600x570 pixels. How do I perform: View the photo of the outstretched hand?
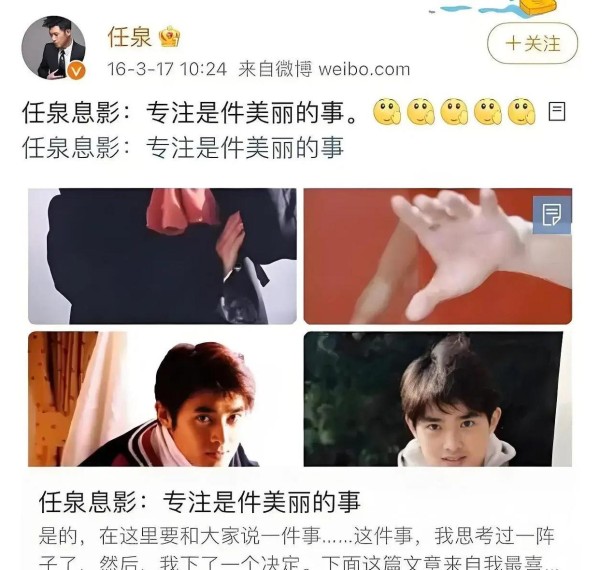(437, 255)
